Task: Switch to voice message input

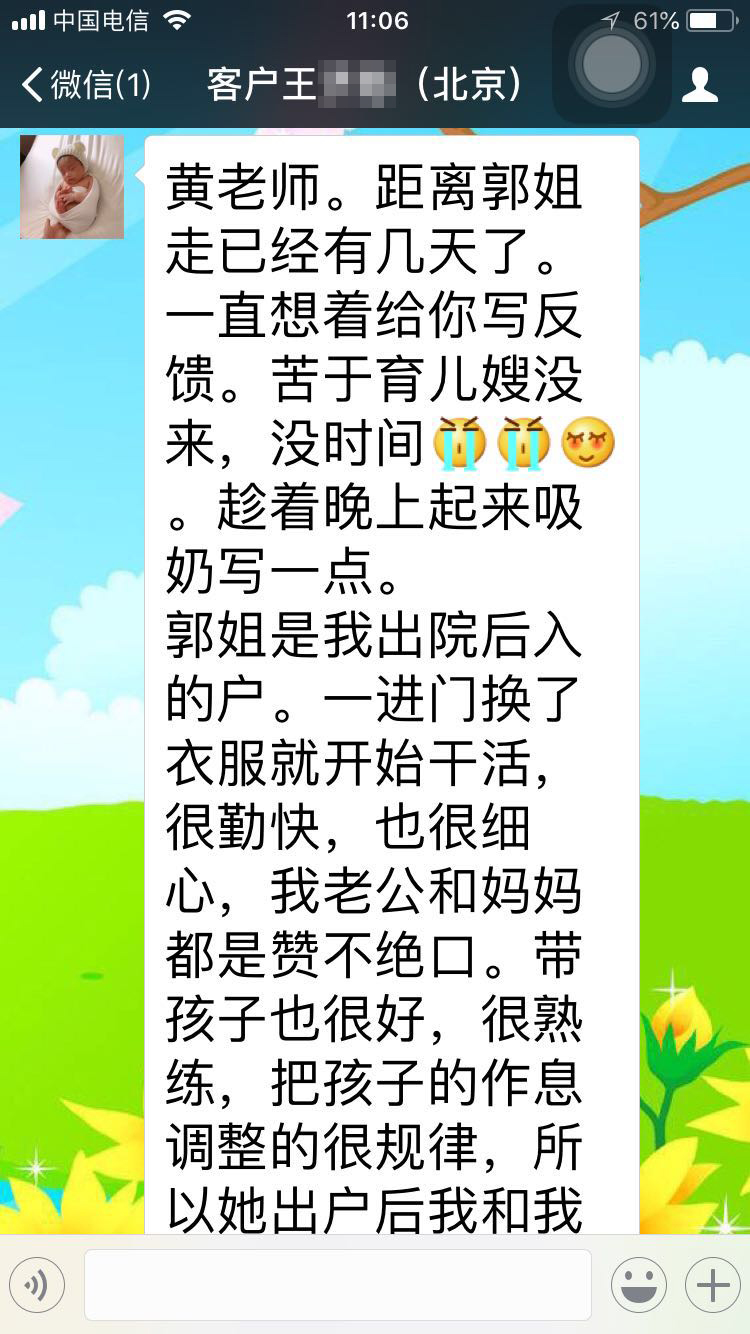Action: tap(37, 1285)
